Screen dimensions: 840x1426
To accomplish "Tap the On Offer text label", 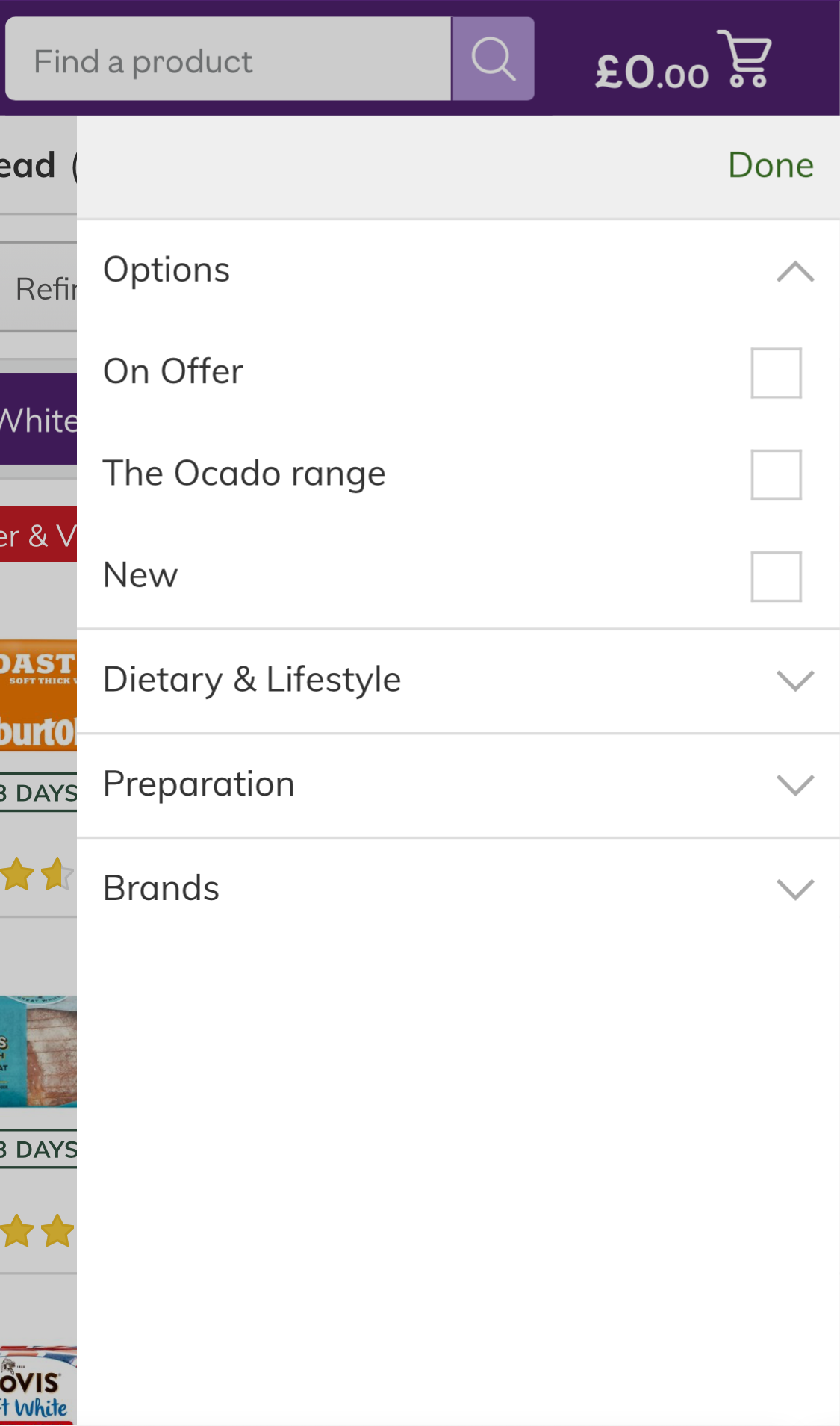I will (172, 372).
